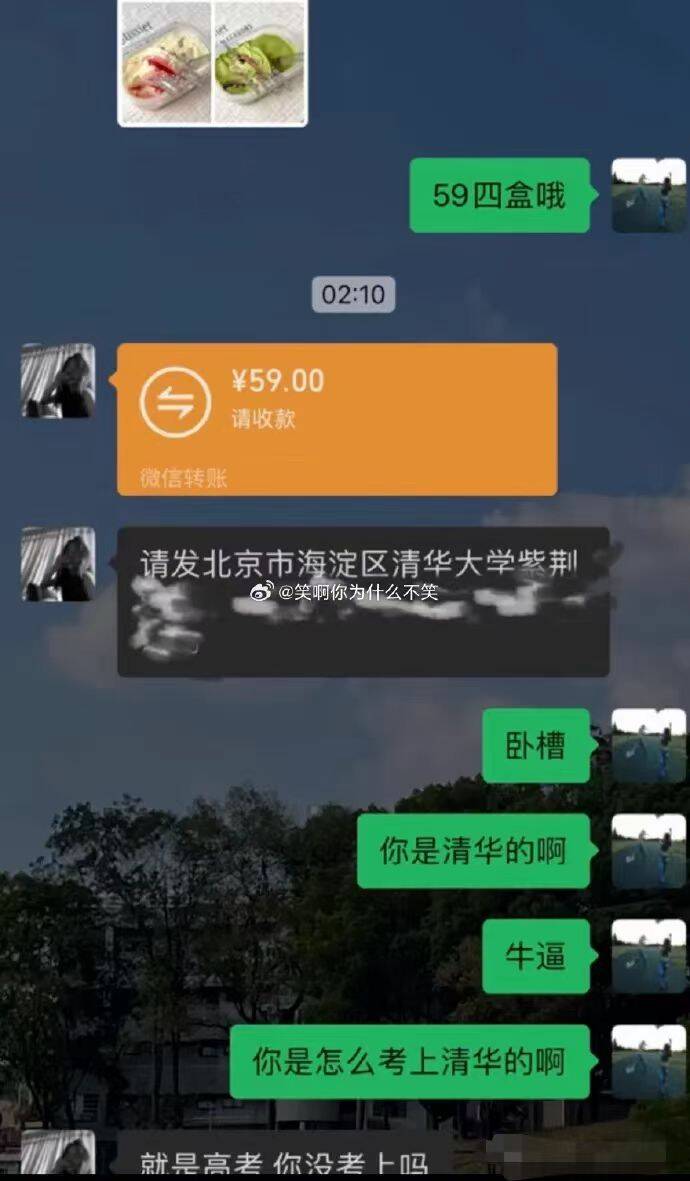Open the avatar beside the transfer message
This screenshot has height=1181, width=690.
click(58, 381)
